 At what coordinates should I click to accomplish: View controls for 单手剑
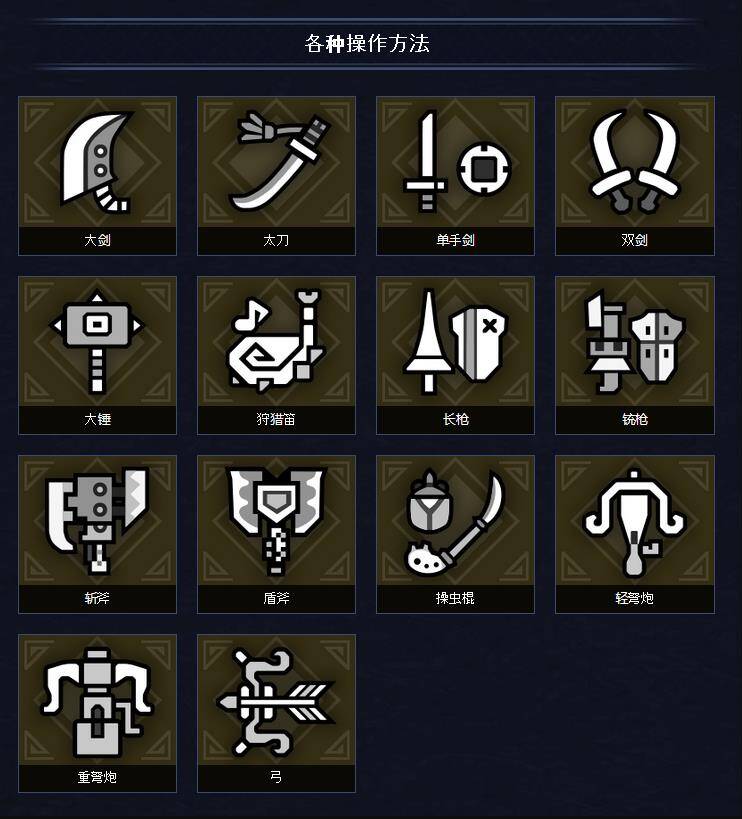(455, 175)
